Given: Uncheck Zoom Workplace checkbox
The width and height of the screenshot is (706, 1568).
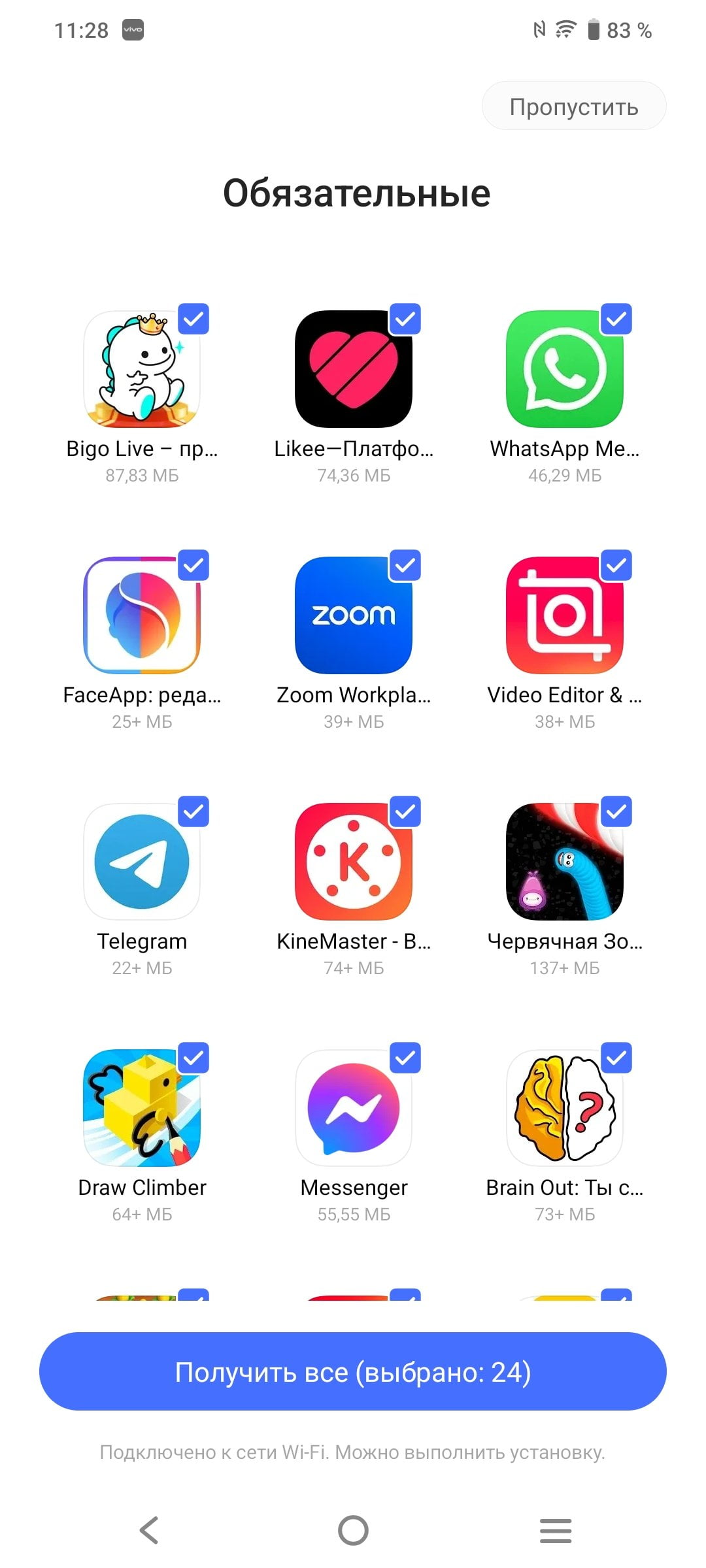Looking at the screenshot, I should point(405,565).
